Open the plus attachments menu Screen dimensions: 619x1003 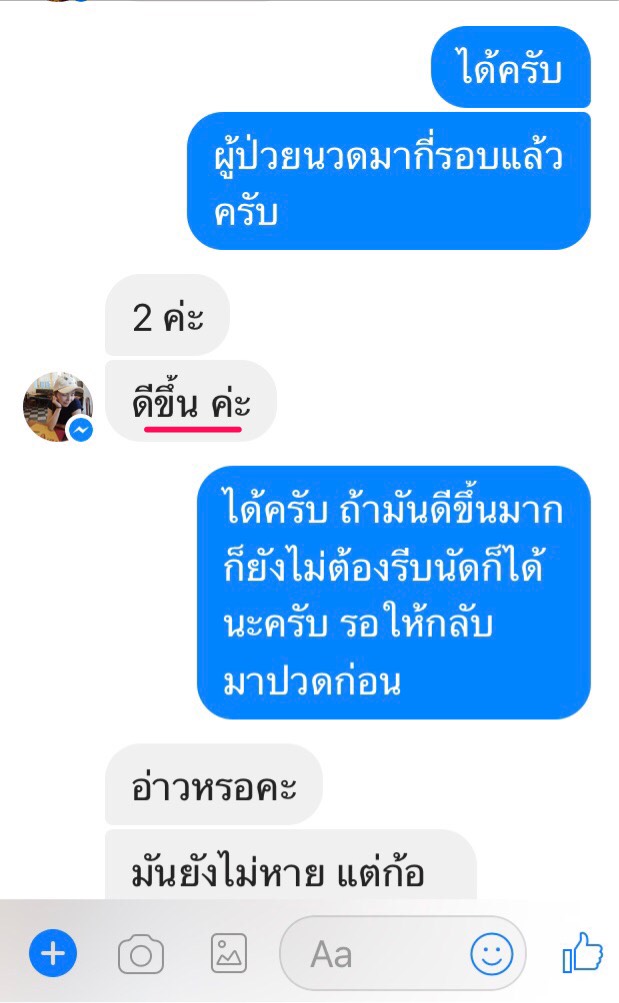tap(53, 953)
